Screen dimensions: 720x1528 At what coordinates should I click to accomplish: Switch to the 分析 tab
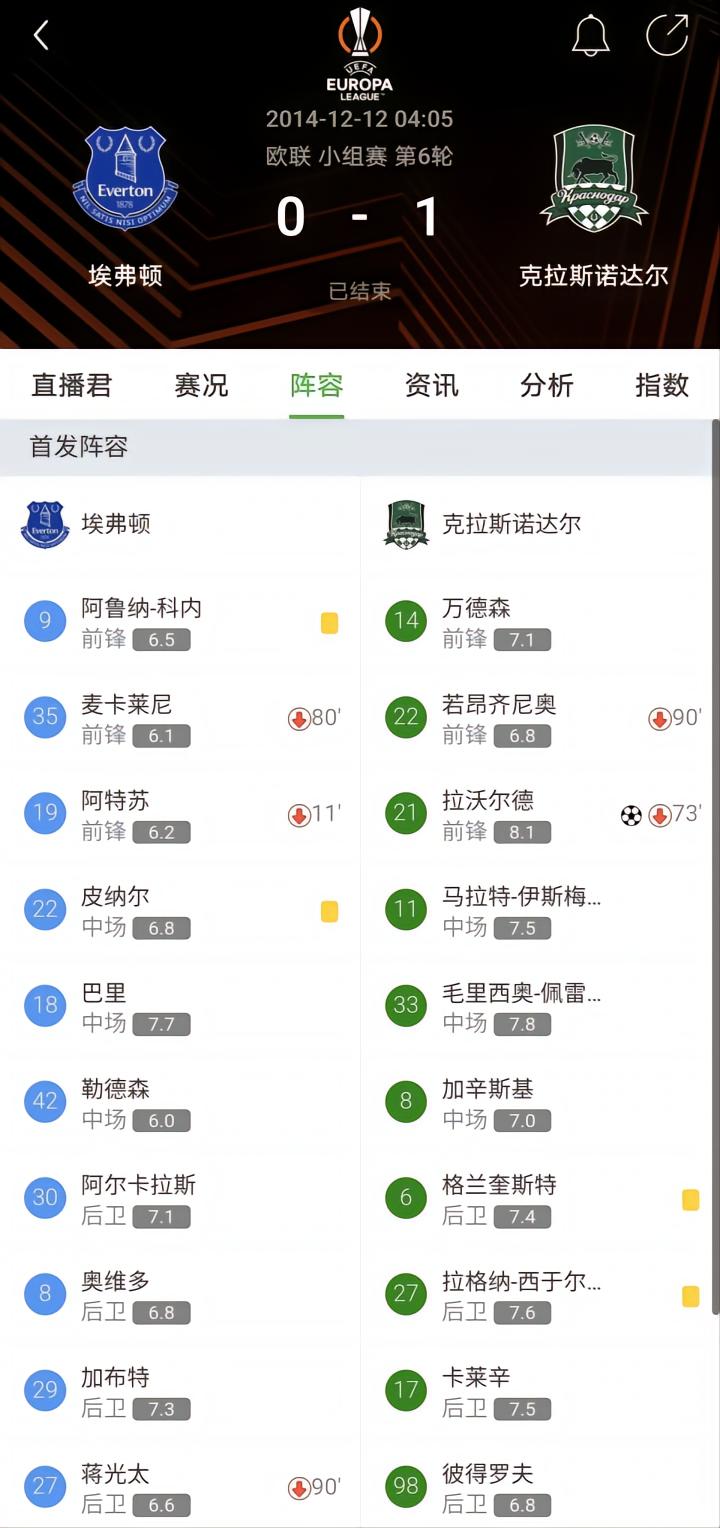pyautogui.click(x=546, y=385)
